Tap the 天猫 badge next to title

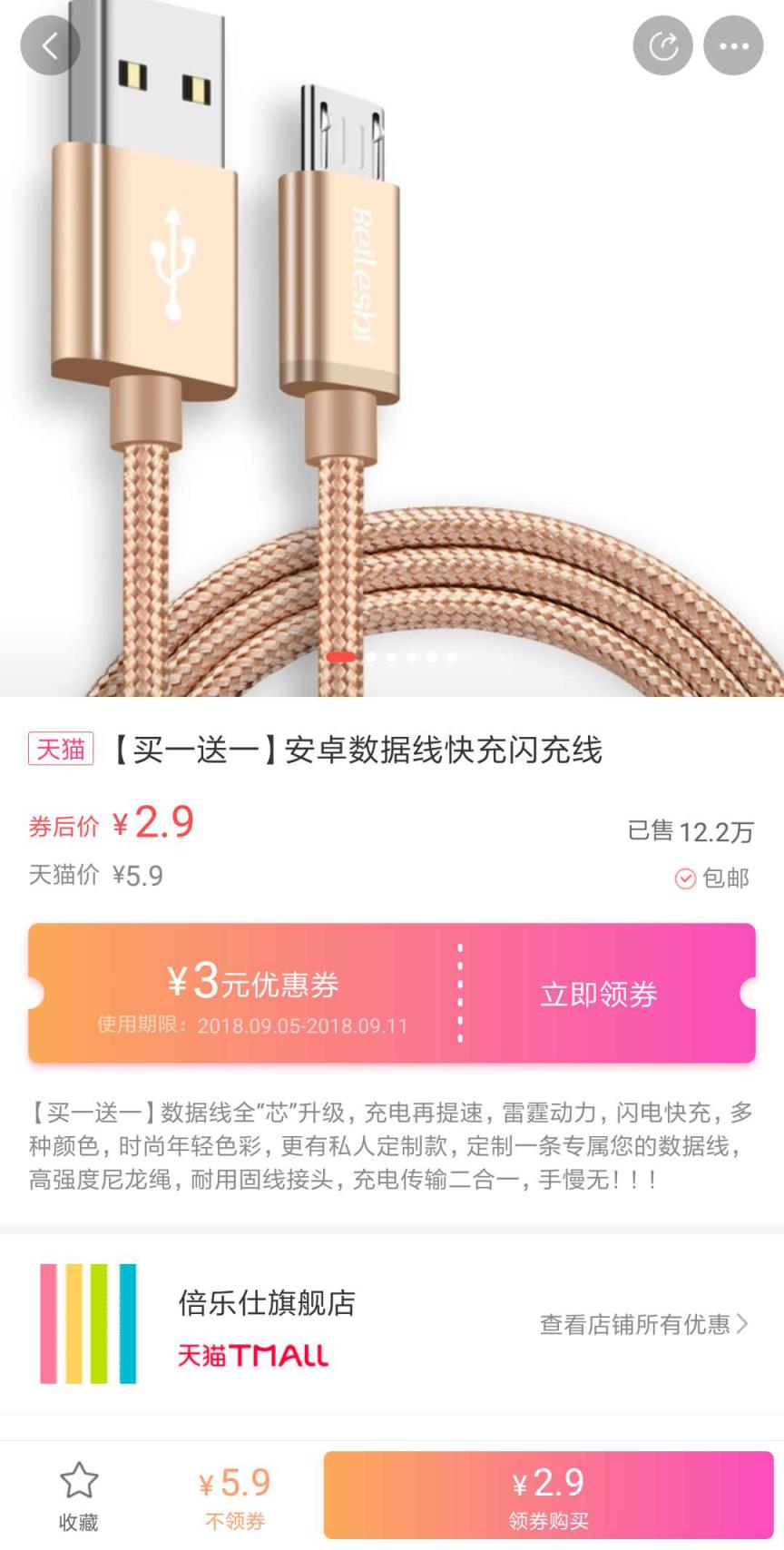pyautogui.click(x=60, y=749)
